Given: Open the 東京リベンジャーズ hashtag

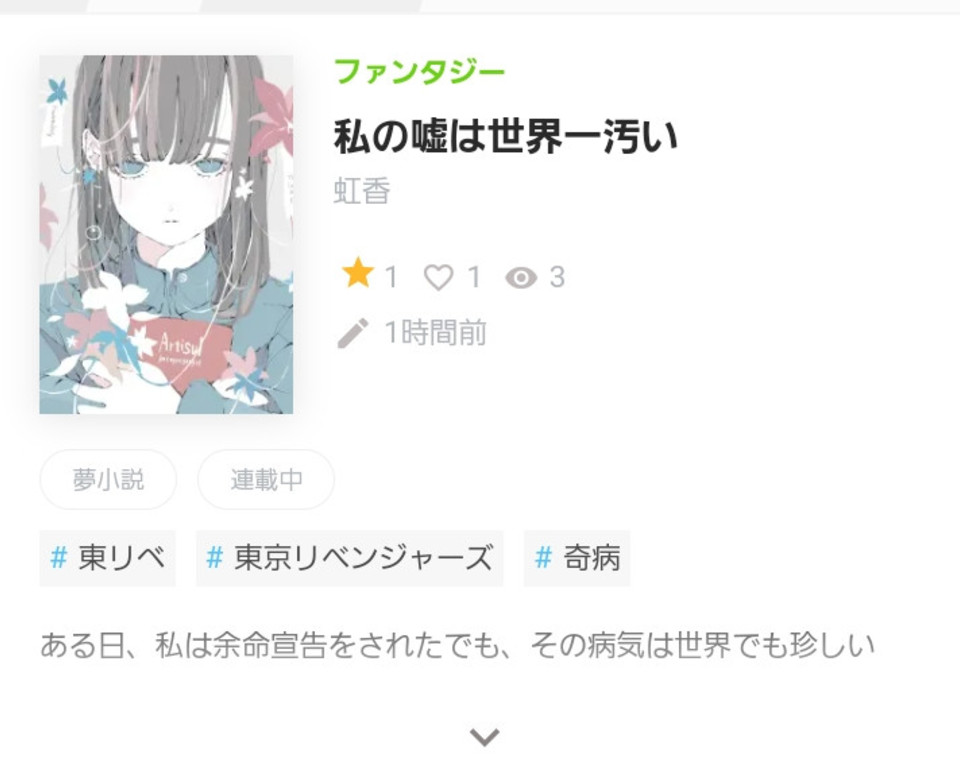Looking at the screenshot, I should point(349,558).
